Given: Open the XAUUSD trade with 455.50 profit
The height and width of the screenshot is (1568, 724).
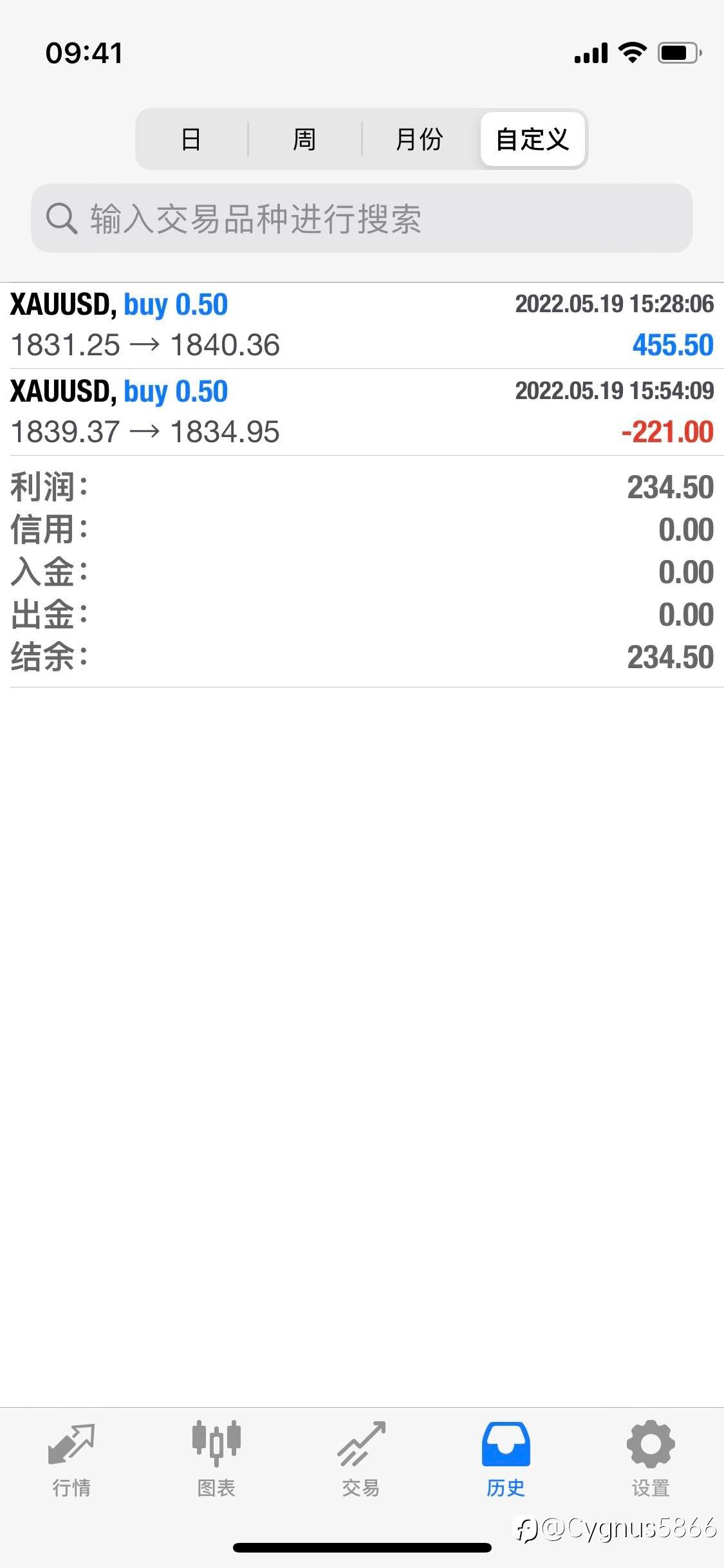Looking at the screenshot, I should pos(362,326).
